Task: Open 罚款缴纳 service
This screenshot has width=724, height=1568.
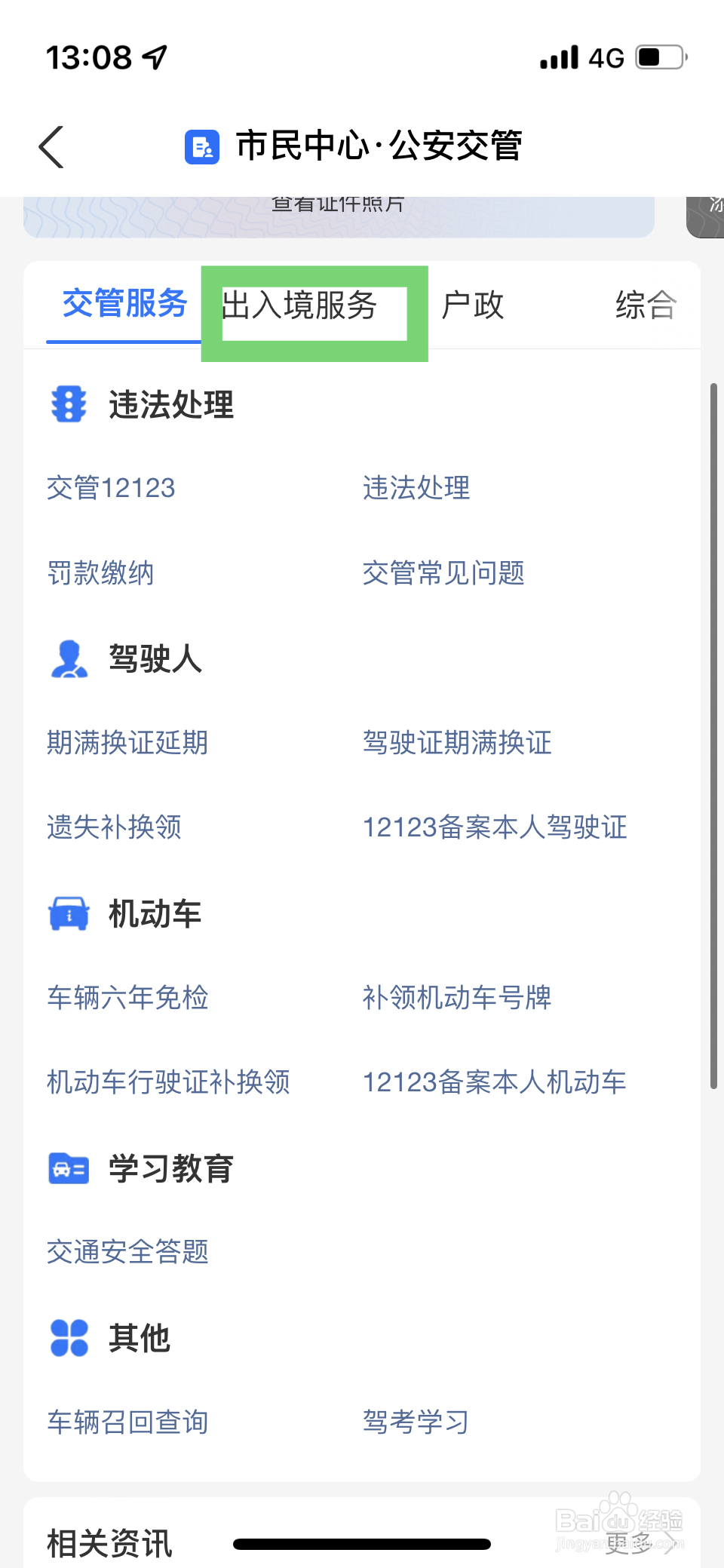Action: tap(100, 573)
